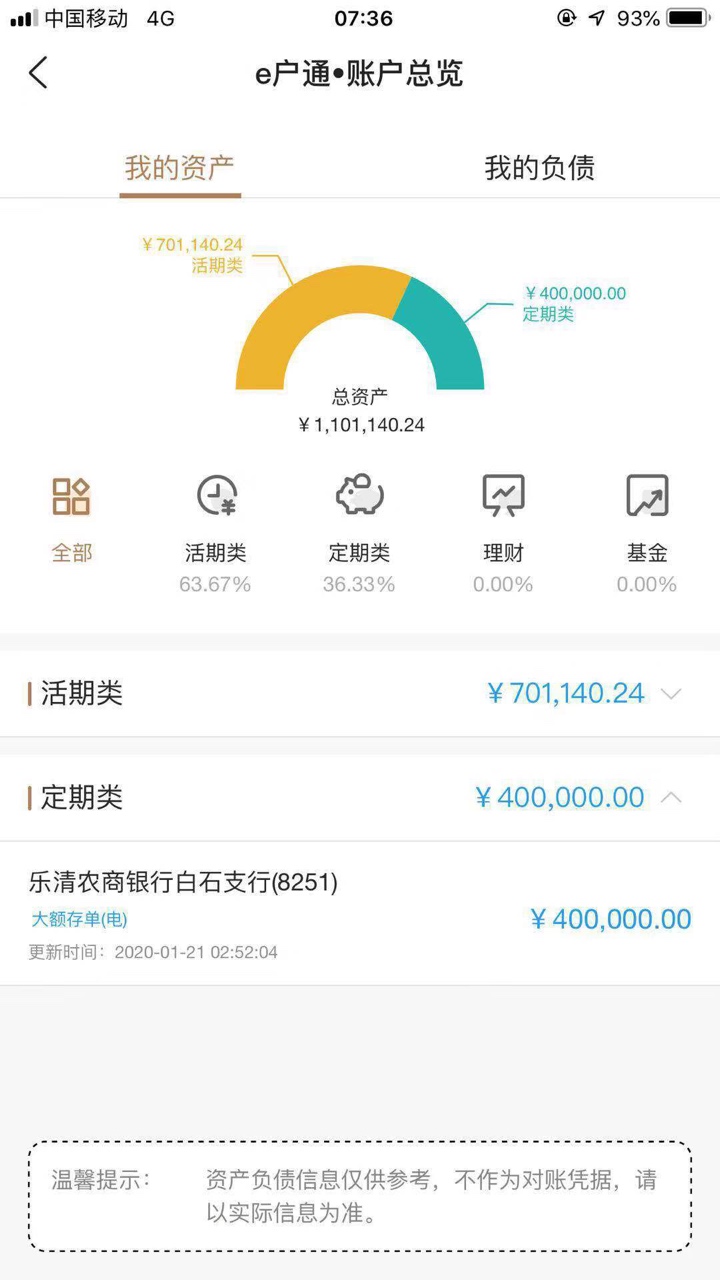Expand the 活期类 ¥701,140.24 section

click(x=360, y=693)
